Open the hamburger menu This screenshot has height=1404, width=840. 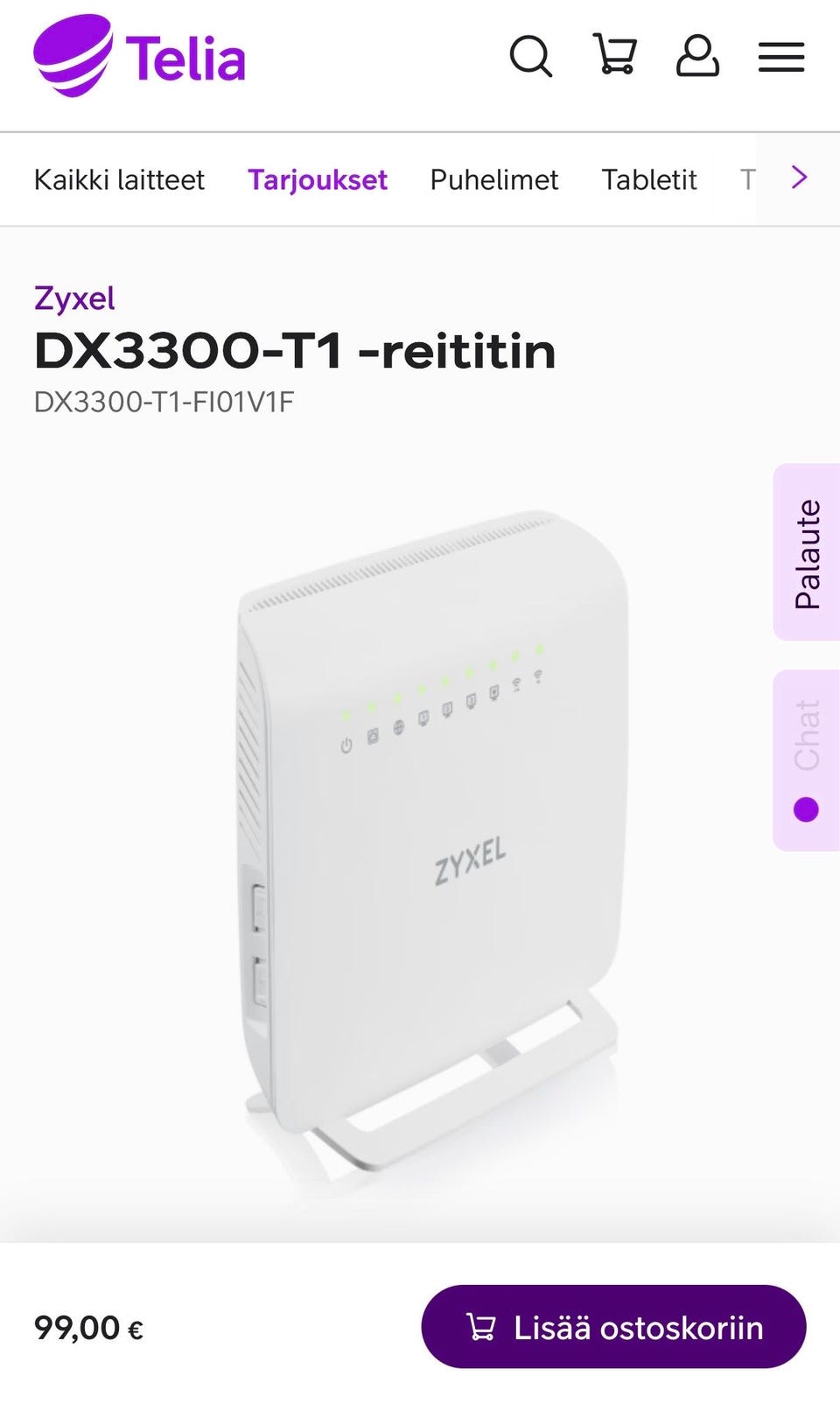click(780, 58)
